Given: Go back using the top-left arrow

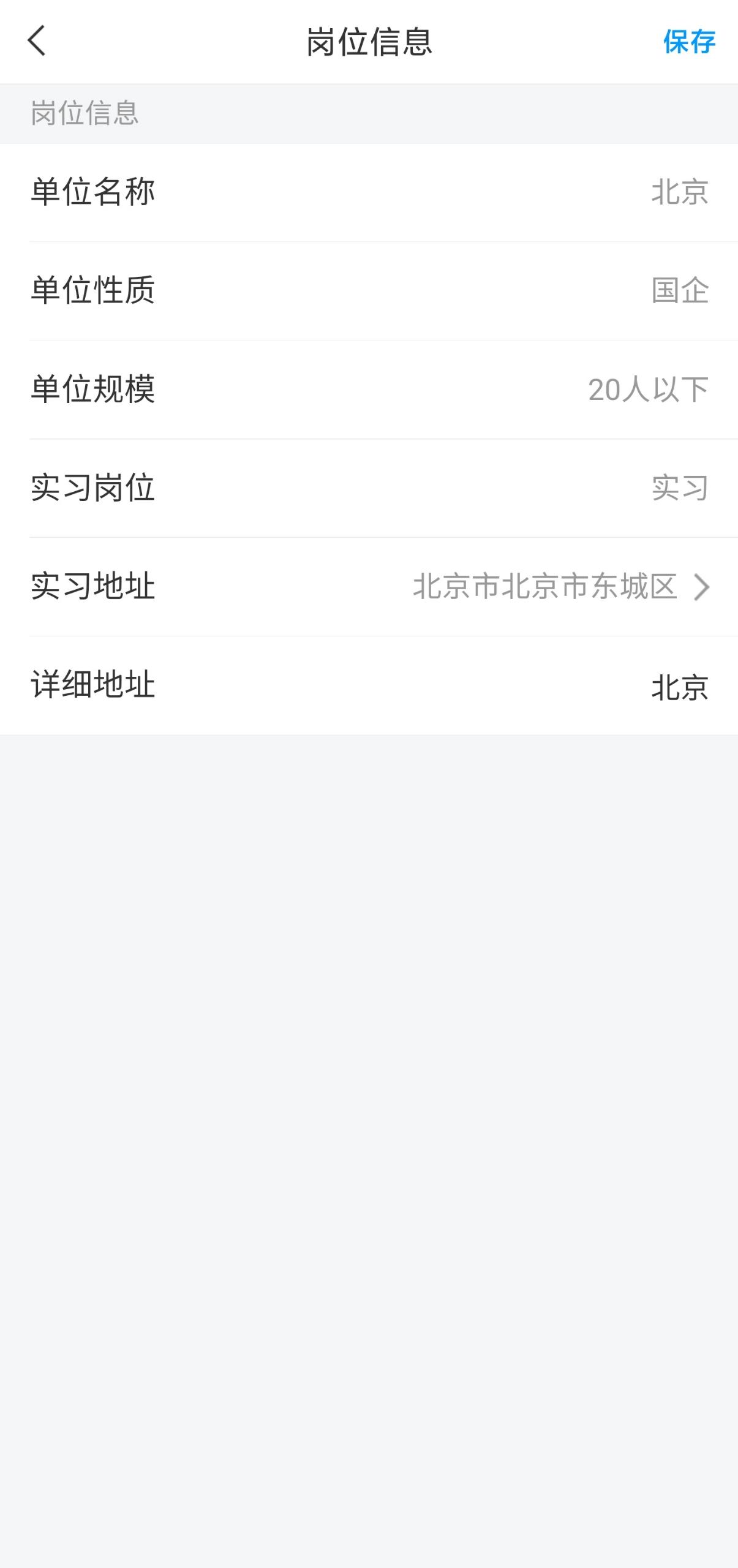Looking at the screenshot, I should point(37,41).
